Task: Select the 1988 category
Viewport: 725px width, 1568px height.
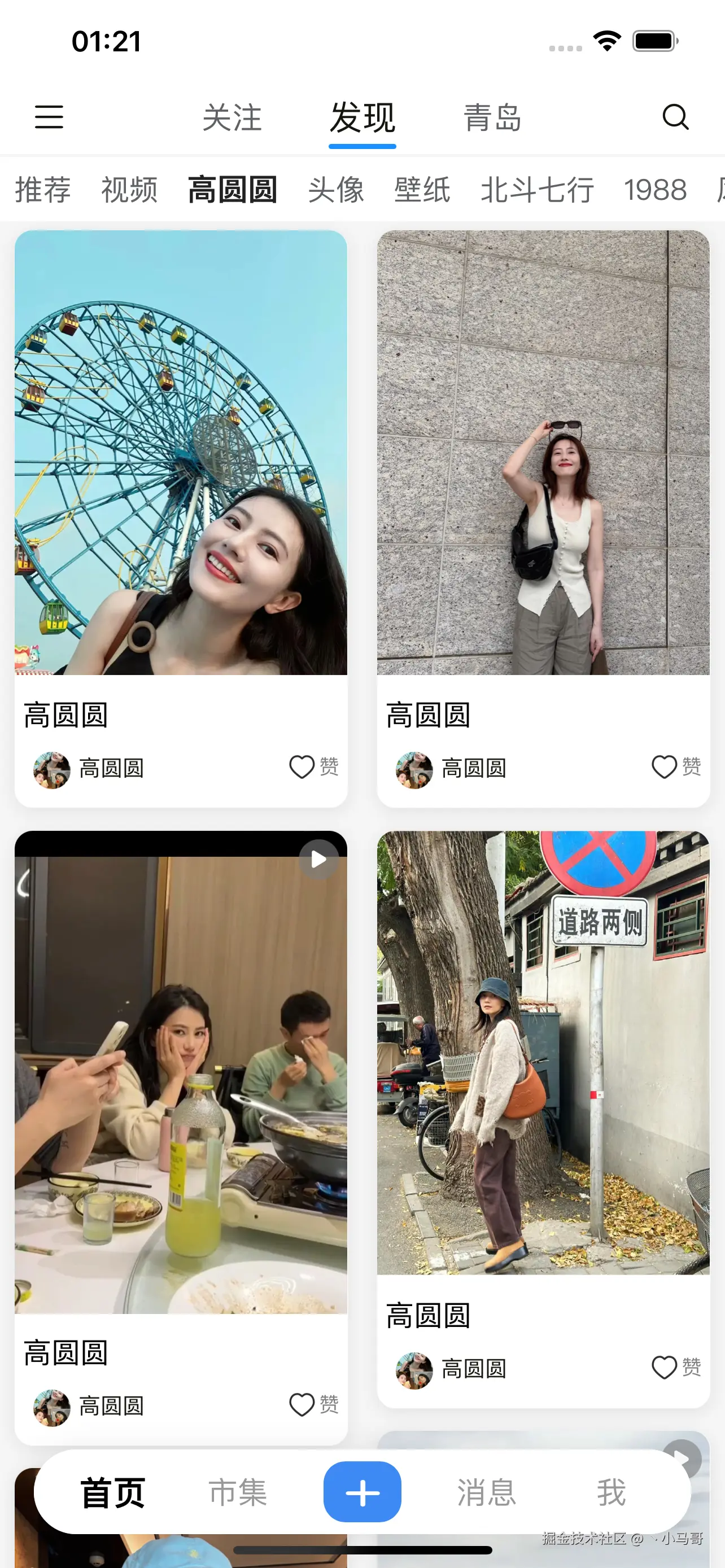Action: (655, 189)
